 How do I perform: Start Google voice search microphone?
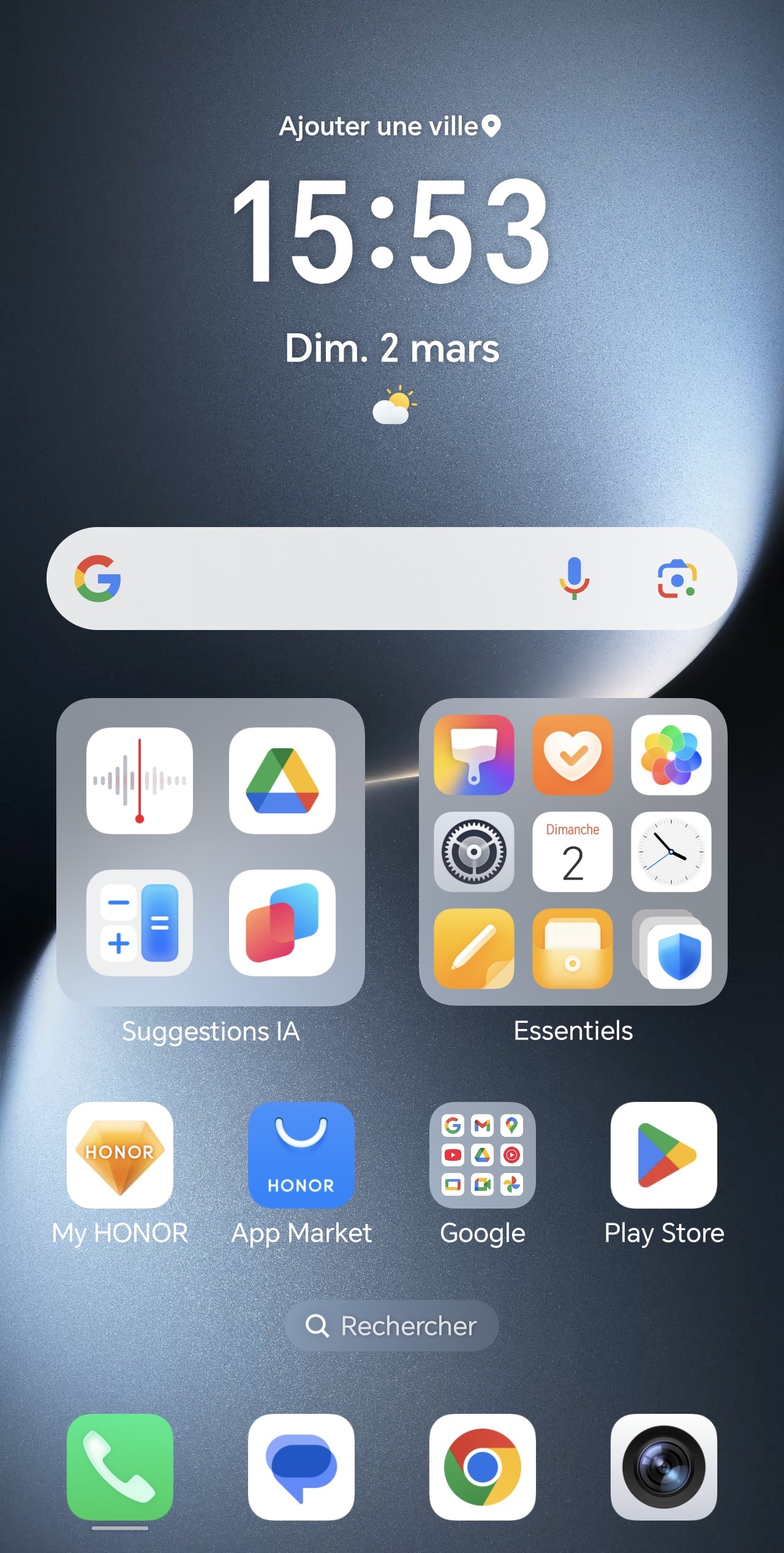point(574,579)
